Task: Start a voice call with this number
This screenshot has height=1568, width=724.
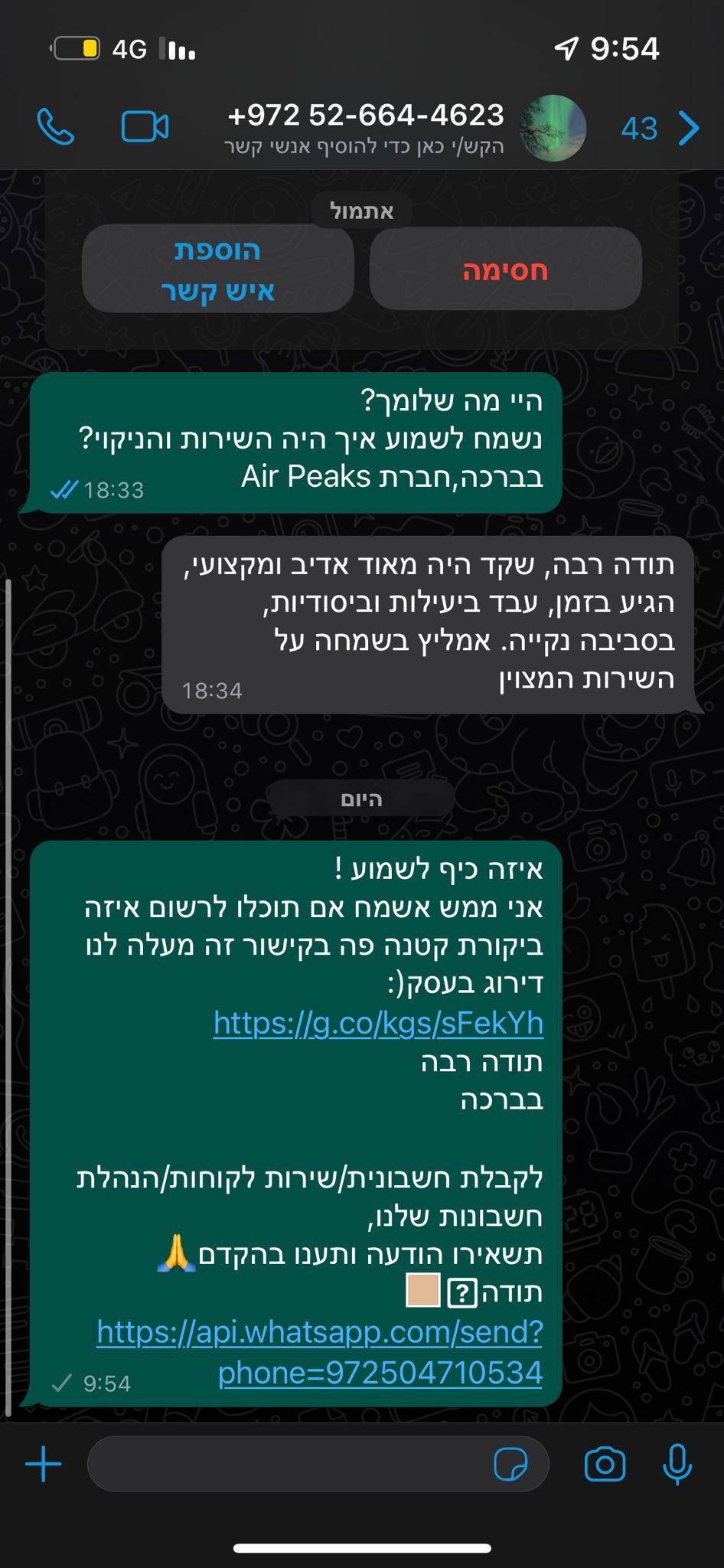Action: [56, 127]
